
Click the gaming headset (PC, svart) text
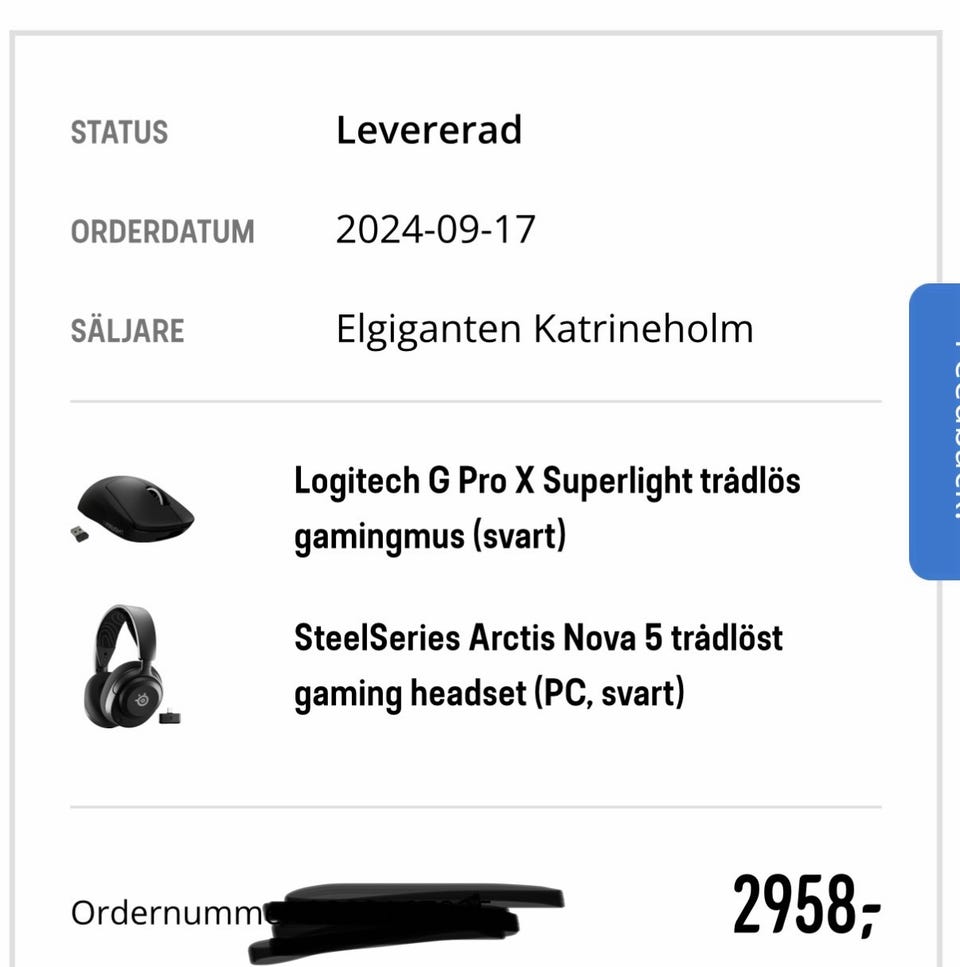[491, 691]
